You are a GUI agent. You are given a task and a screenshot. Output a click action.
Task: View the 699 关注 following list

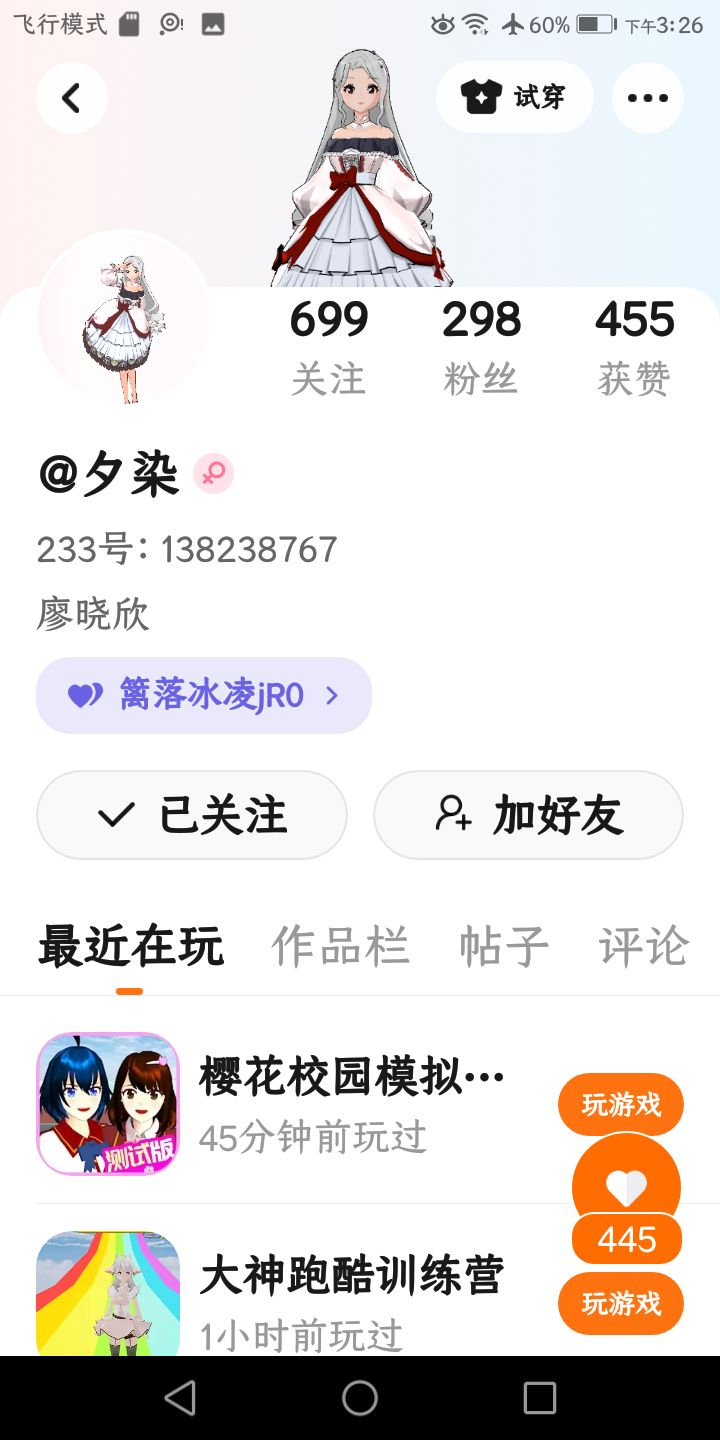coord(329,347)
